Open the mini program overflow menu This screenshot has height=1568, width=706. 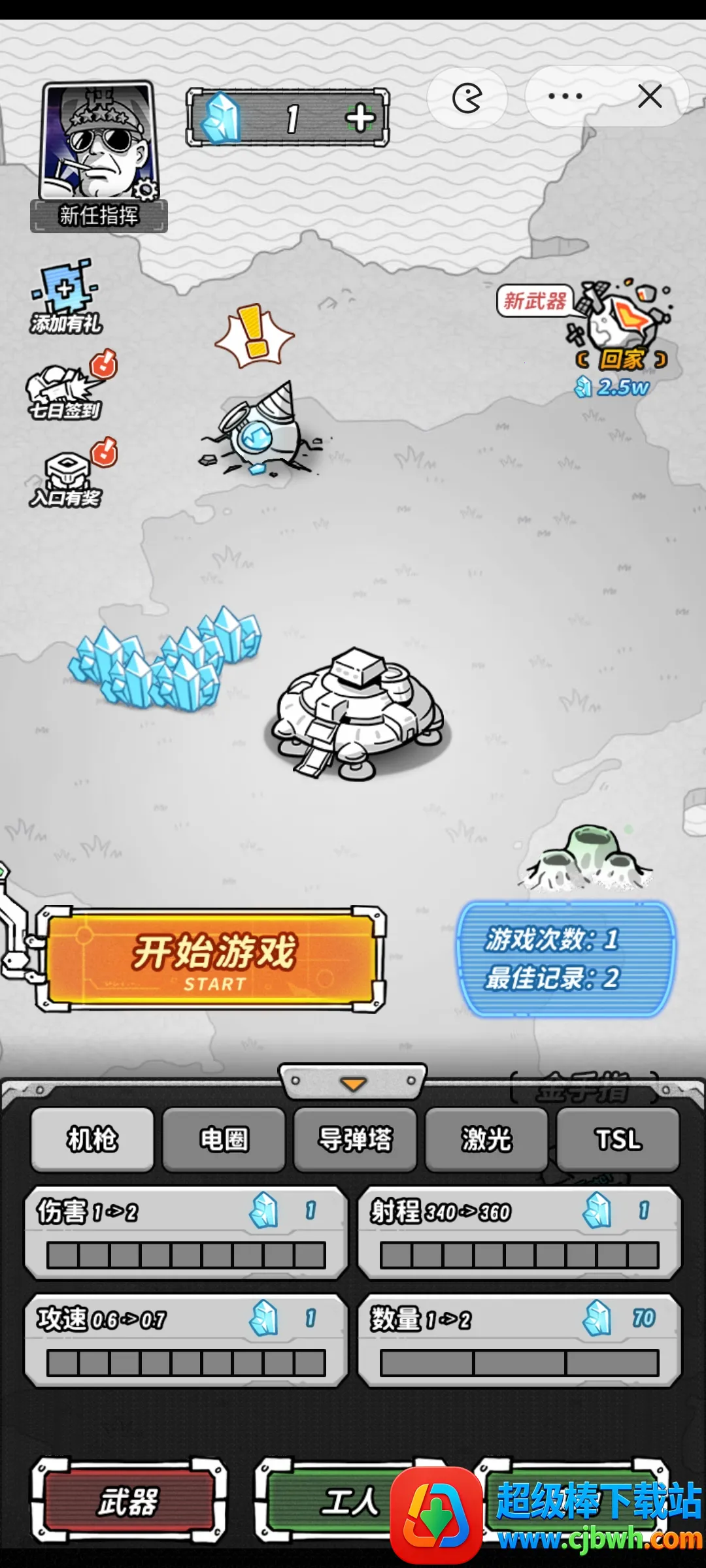point(565,97)
